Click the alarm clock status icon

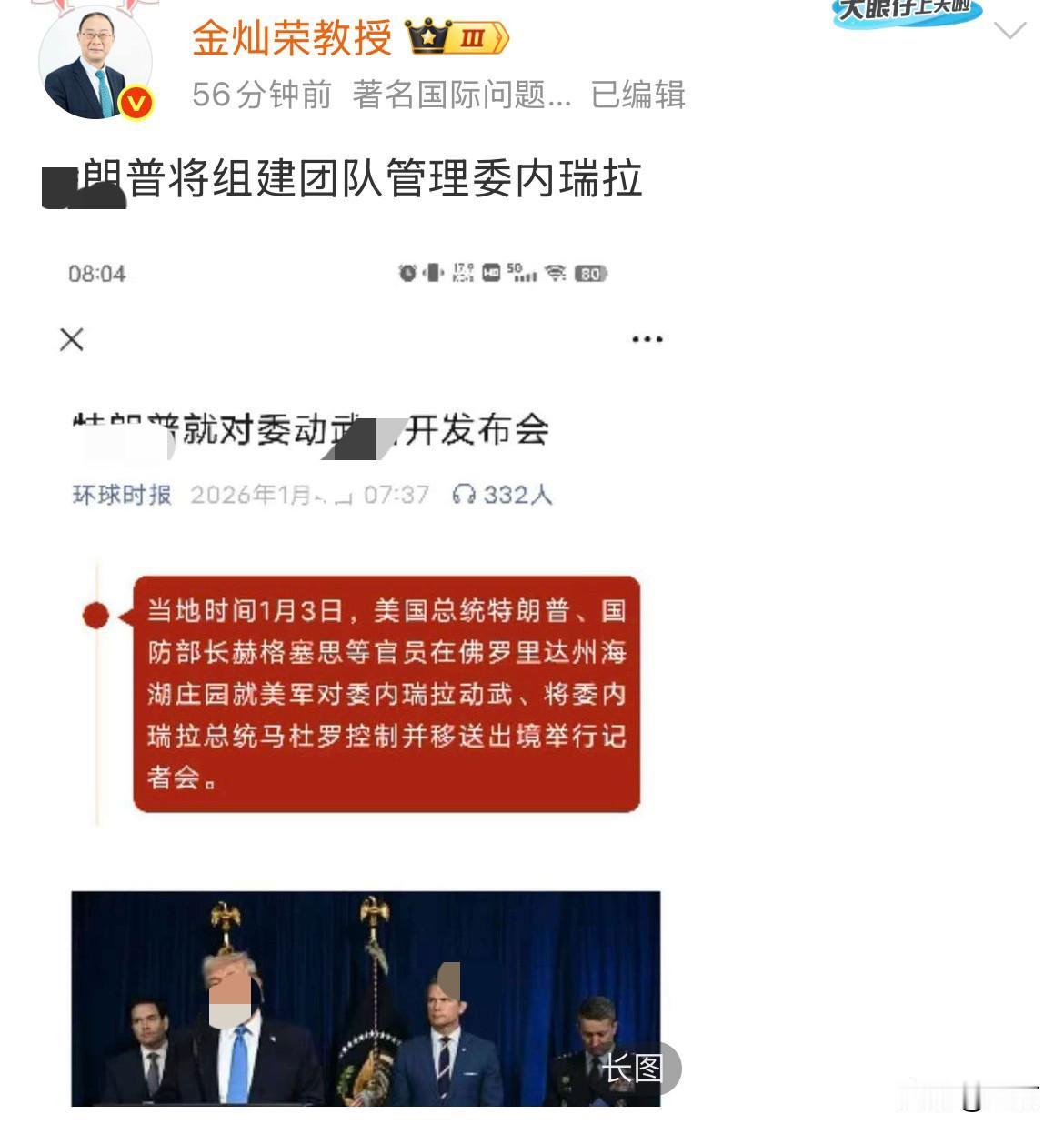(x=408, y=271)
